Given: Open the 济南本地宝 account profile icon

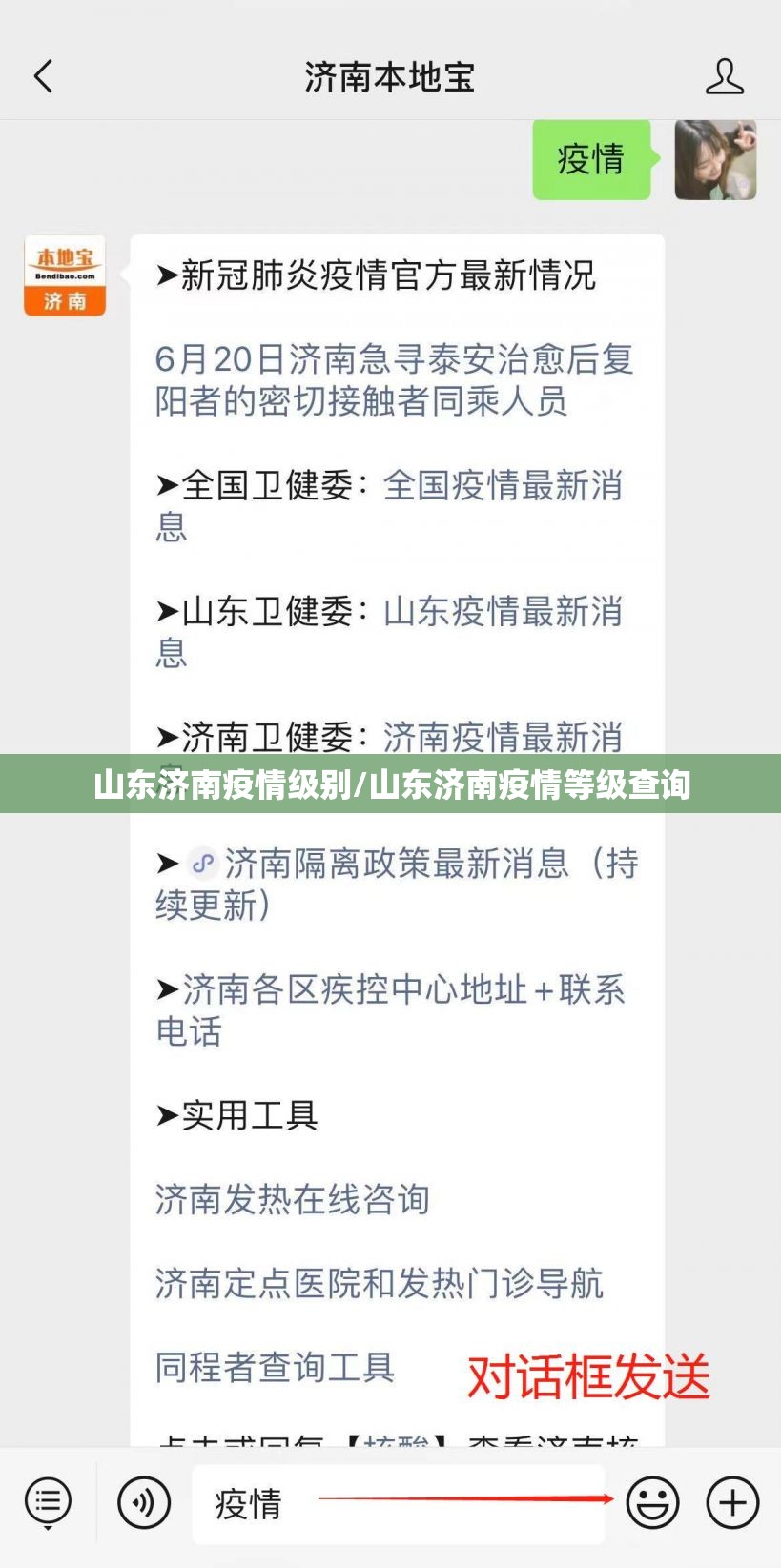Looking at the screenshot, I should tap(724, 76).
